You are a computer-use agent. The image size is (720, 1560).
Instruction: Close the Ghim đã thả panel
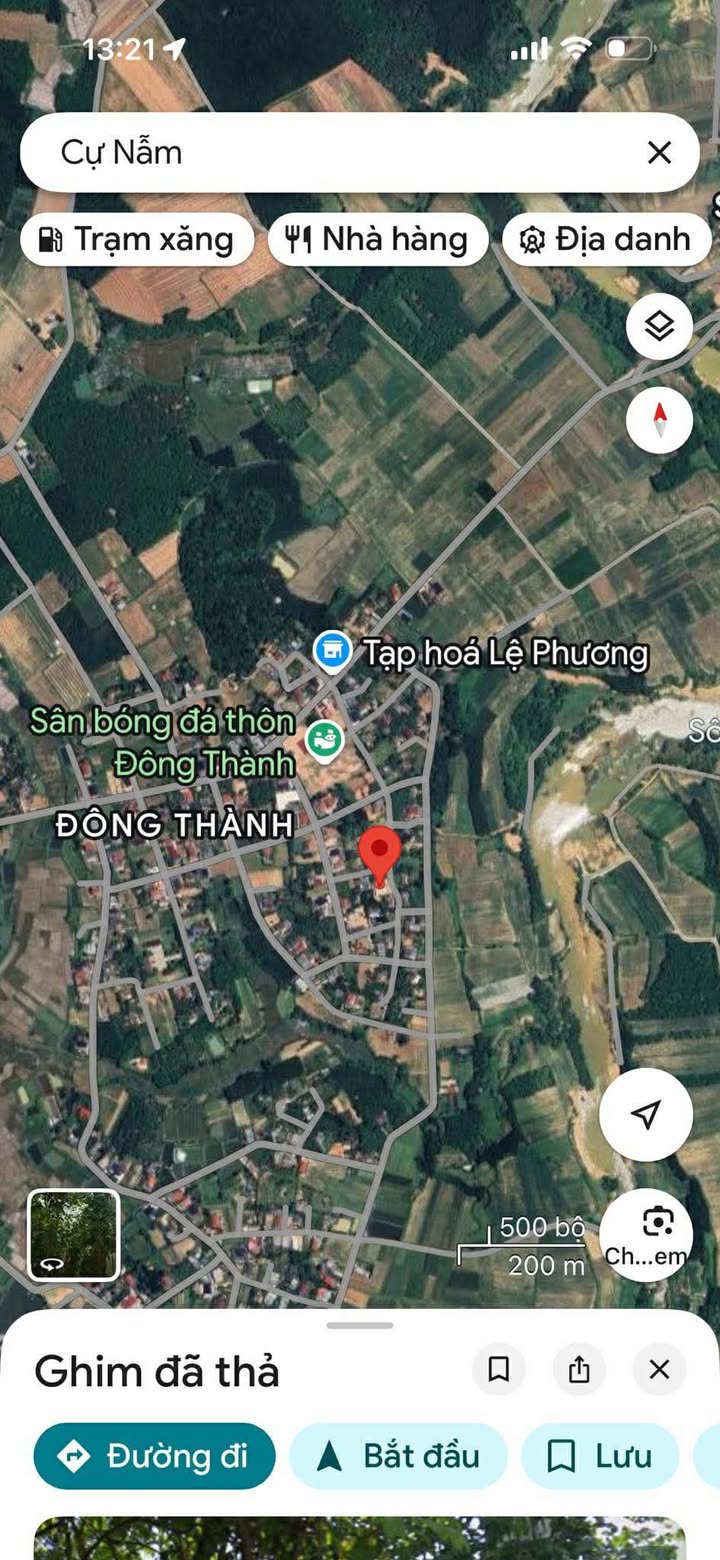pos(659,1369)
